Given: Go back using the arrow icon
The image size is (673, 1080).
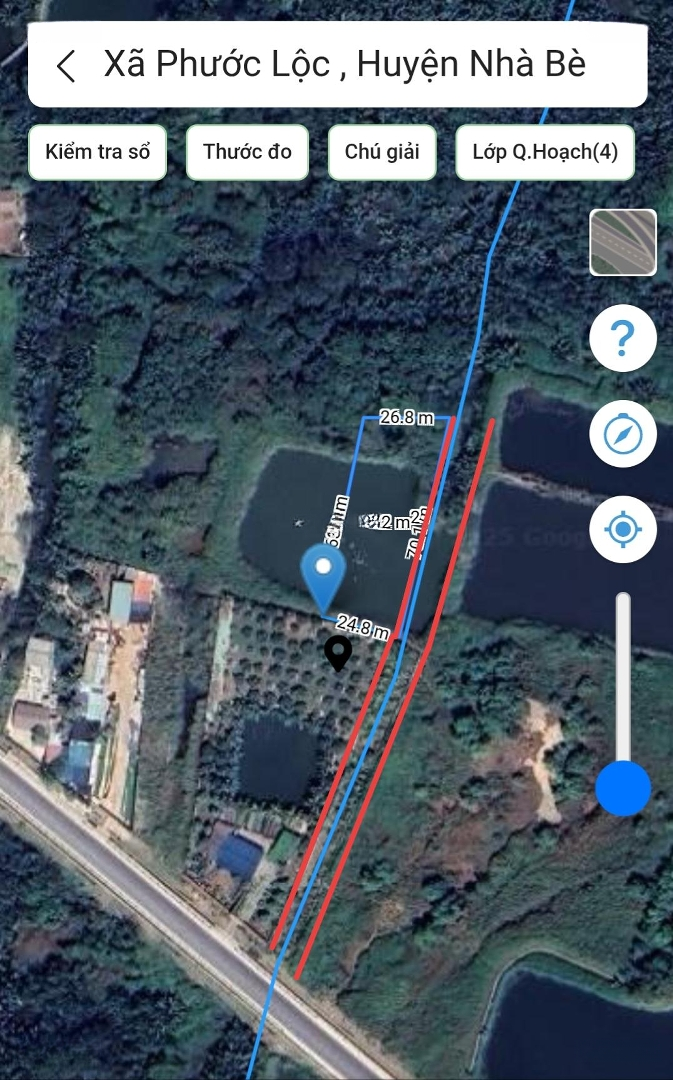Looking at the screenshot, I should tap(67, 65).
